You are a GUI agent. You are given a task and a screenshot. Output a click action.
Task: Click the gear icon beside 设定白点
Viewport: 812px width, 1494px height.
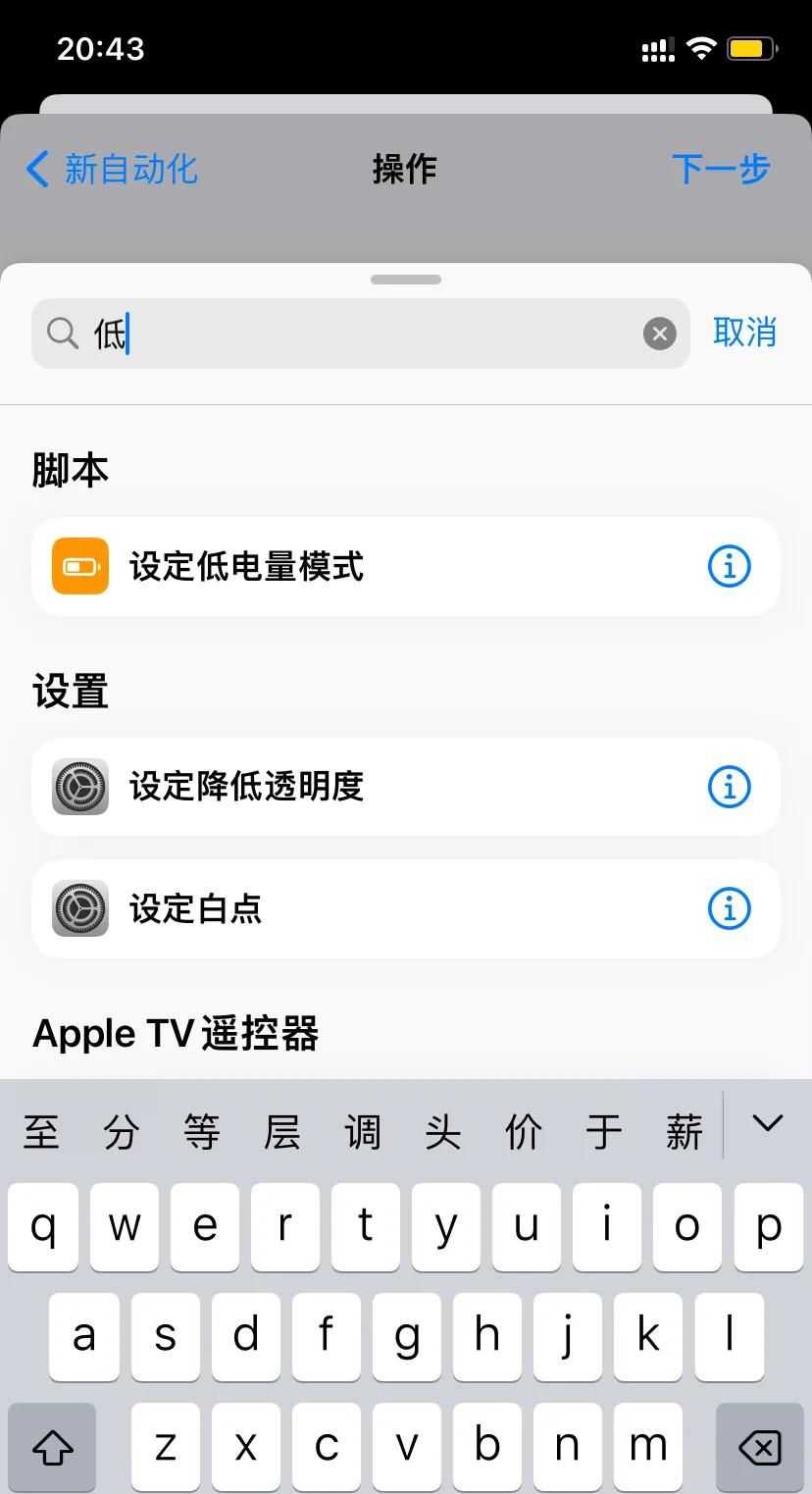click(x=79, y=908)
